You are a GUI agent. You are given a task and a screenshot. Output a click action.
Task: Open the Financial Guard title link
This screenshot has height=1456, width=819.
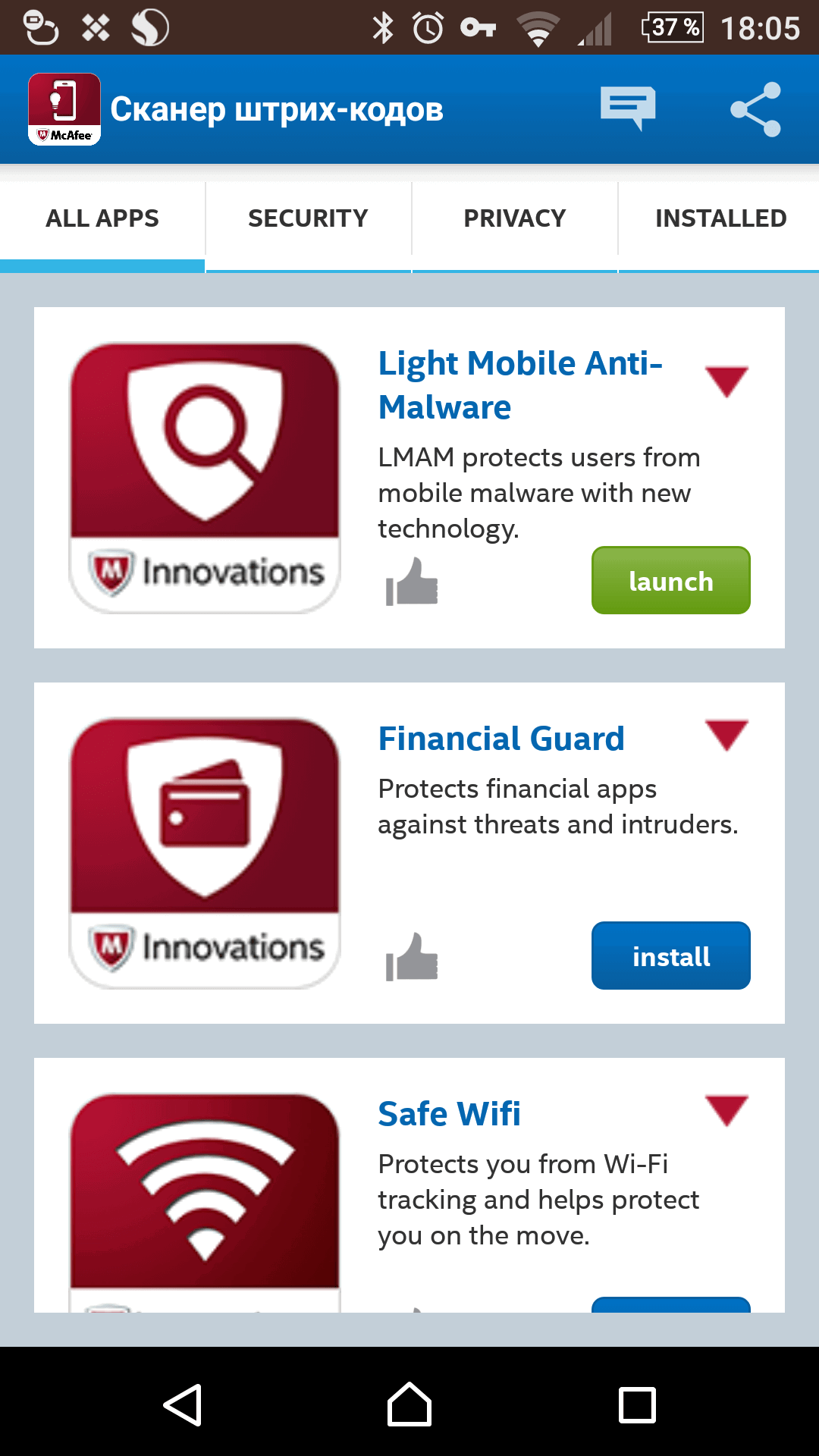coord(501,739)
